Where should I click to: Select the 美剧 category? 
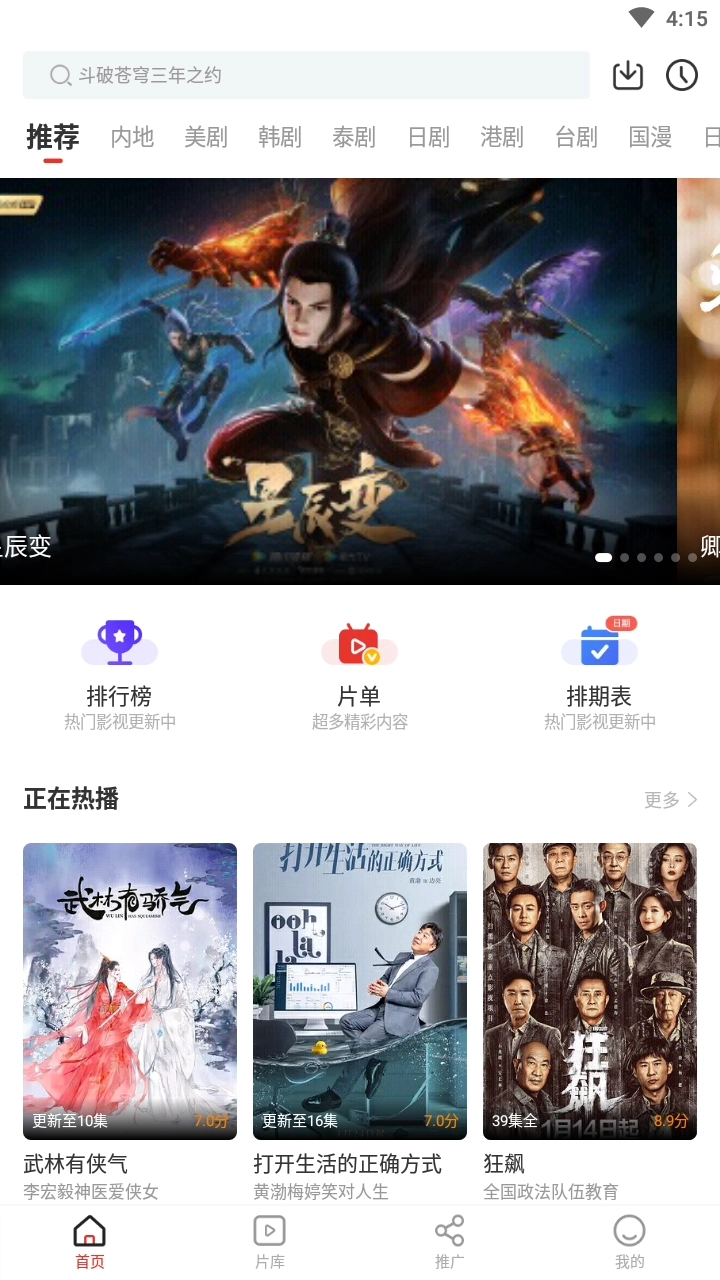[205, 137]
